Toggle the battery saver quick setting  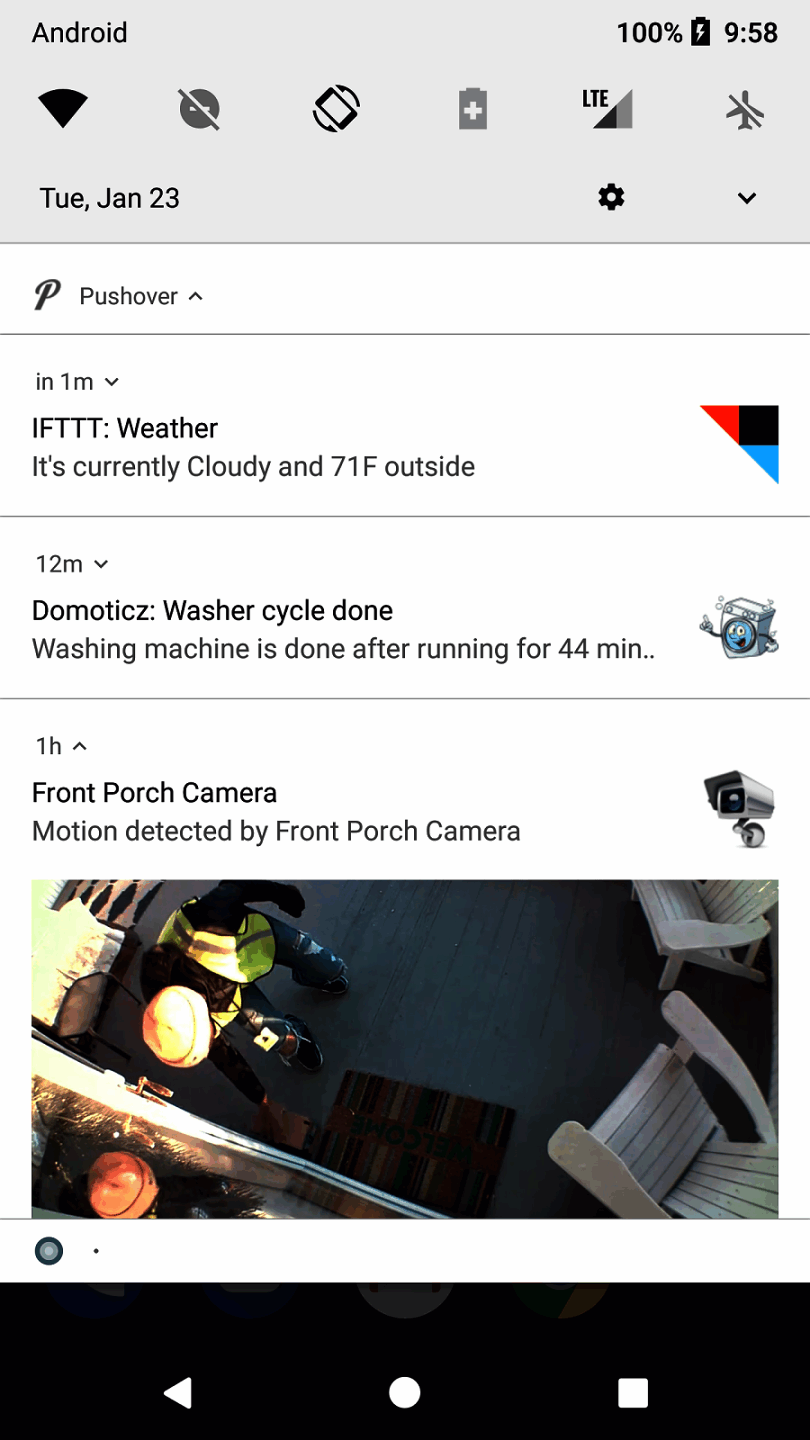[473, 108]
